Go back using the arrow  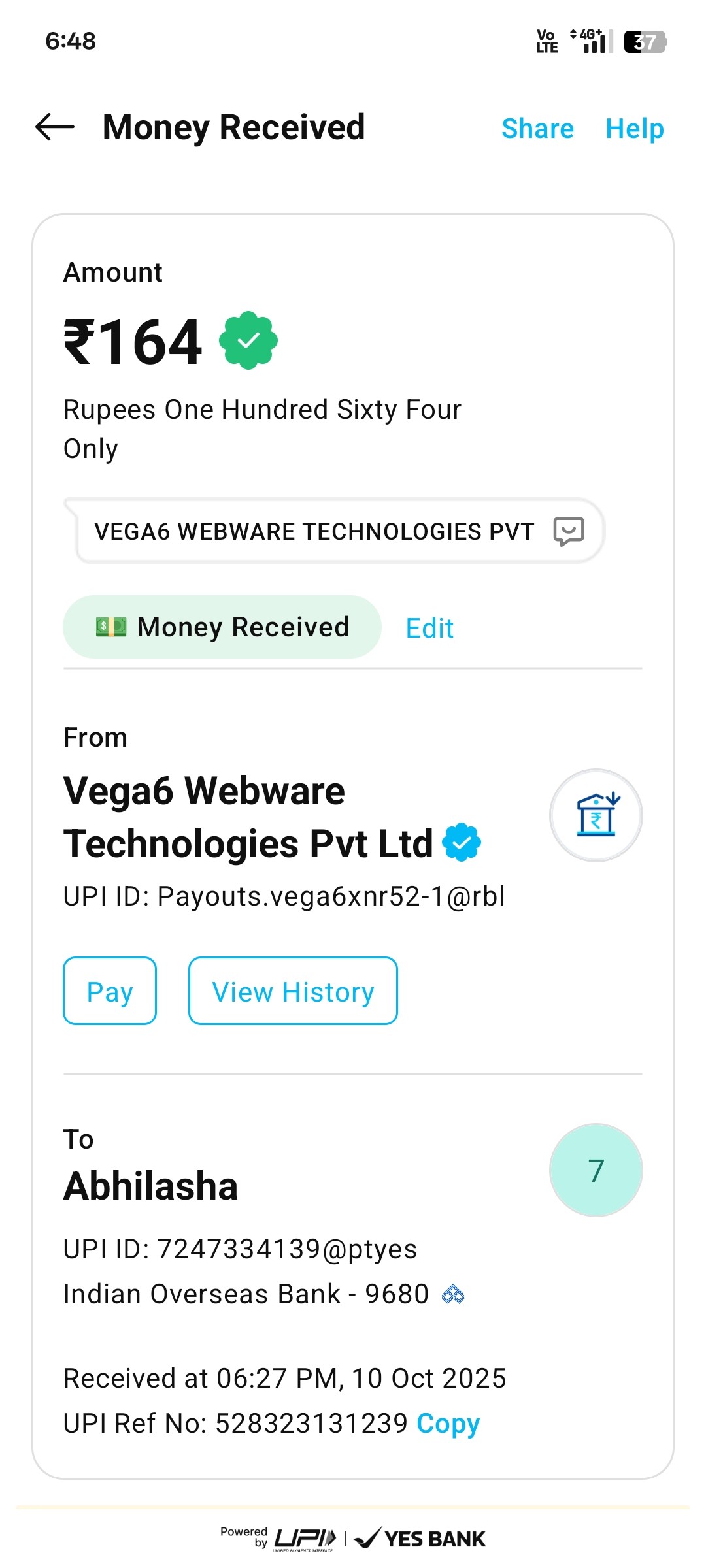(55, 127)
